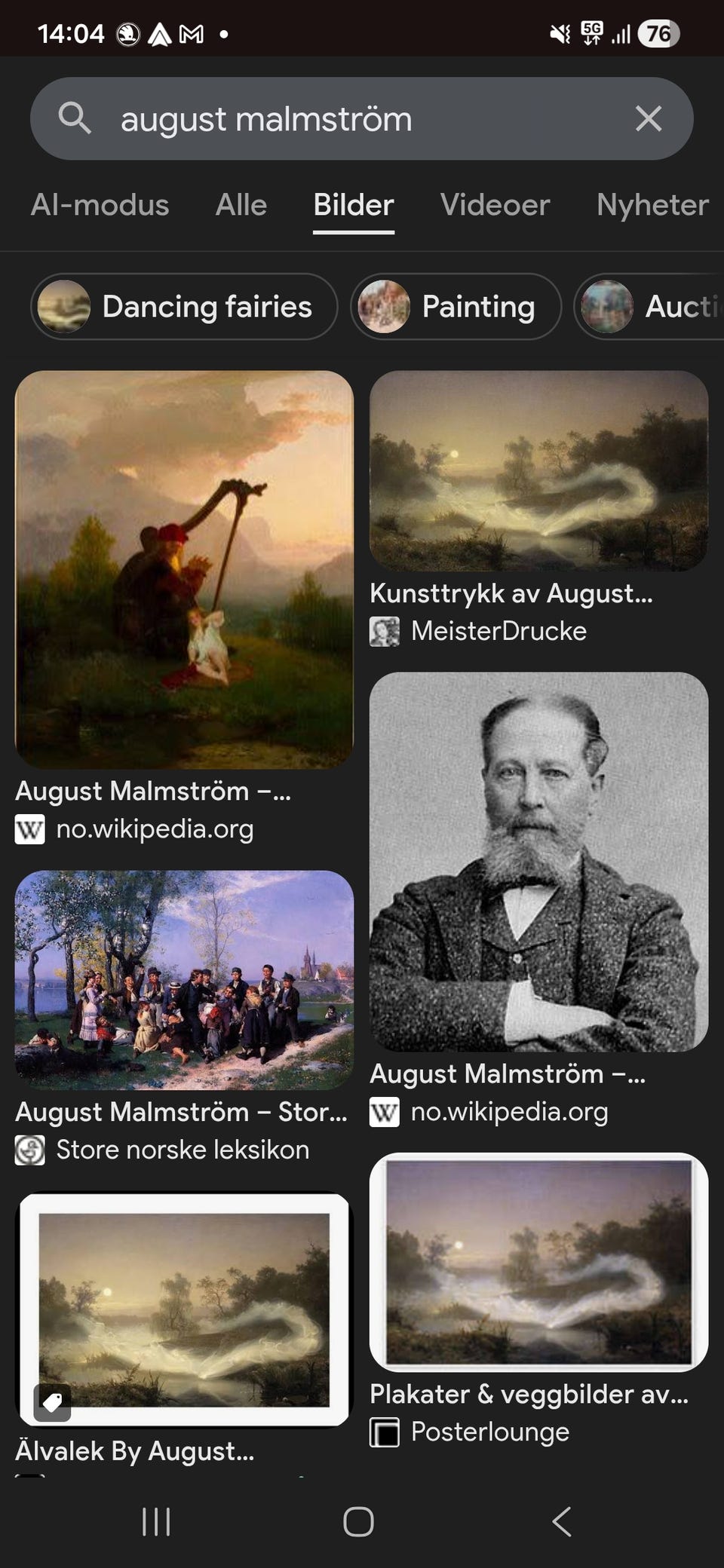The width and height of the screenshot is (724, 1568).
Task: Open the Nyheter section
Action: (651, 205)
